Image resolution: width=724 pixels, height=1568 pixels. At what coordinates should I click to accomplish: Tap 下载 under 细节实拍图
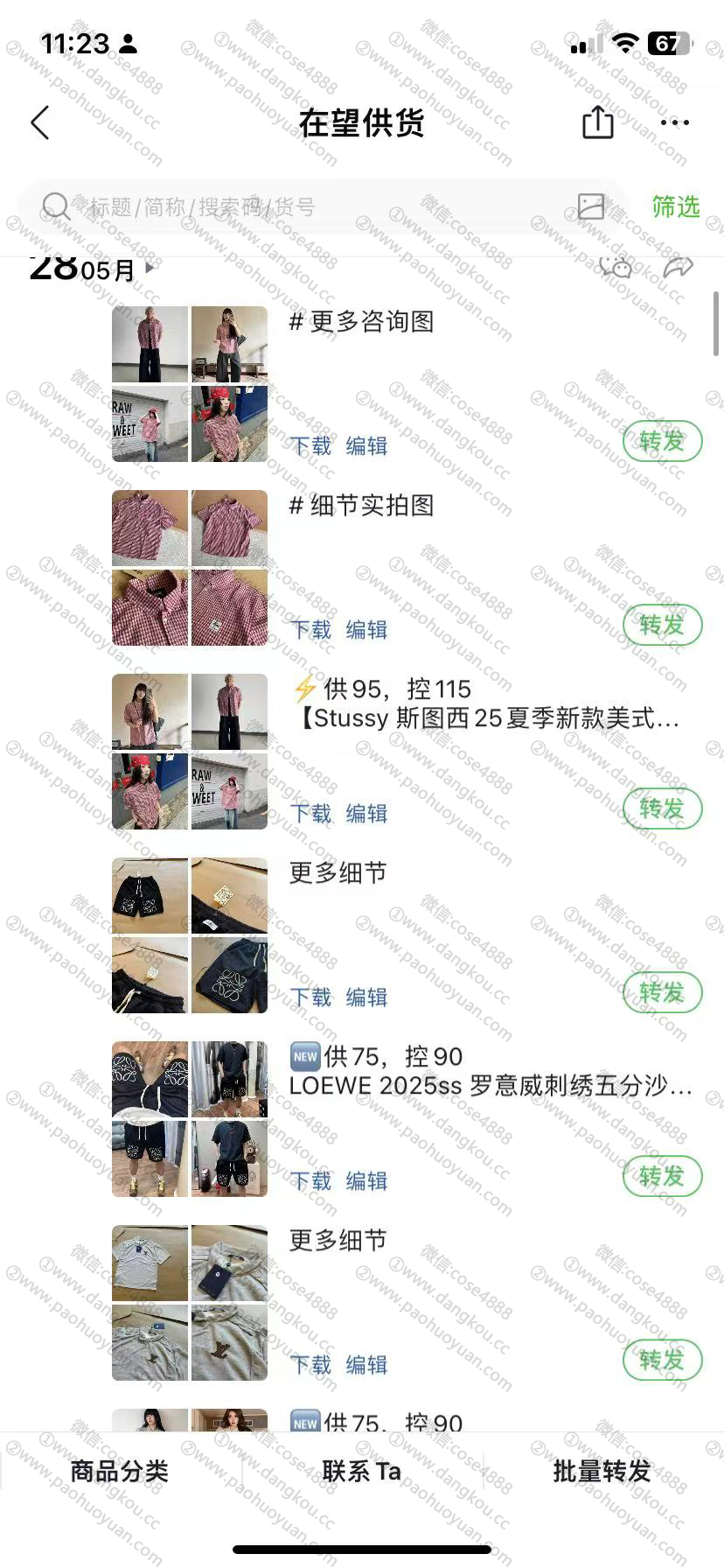[x=311, y=630]
